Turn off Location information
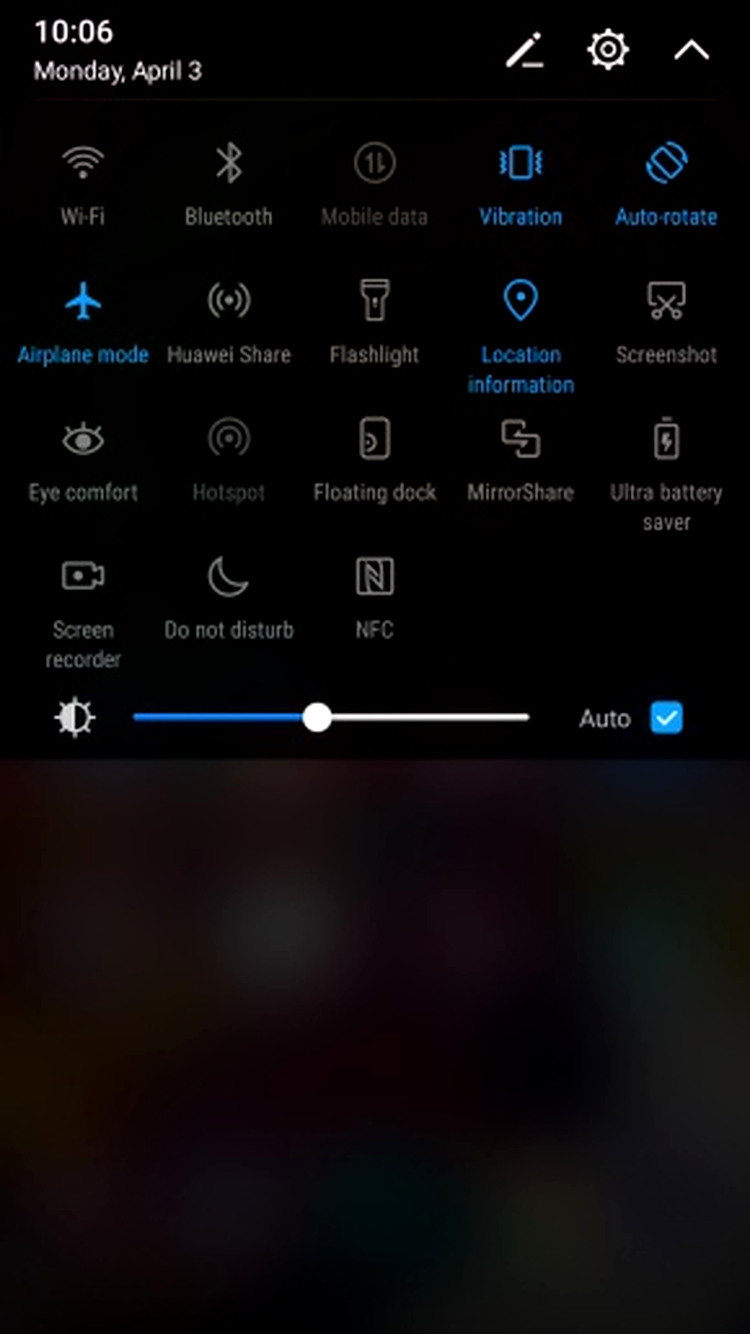The width and height of the screenshot is (750, 1334). (x=520, y=301)
